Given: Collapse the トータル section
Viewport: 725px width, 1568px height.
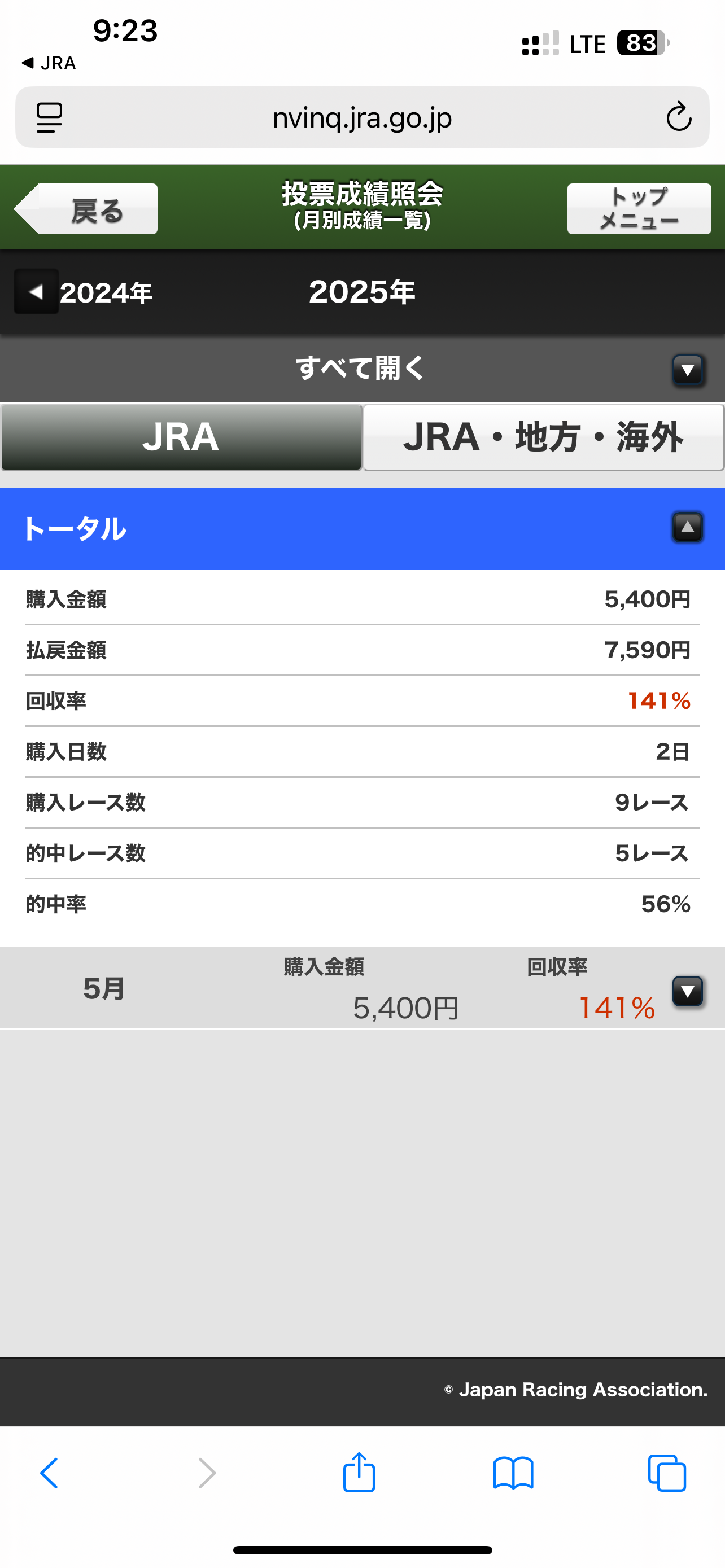Looking at the screenshot, I should (x=687, y=527).
